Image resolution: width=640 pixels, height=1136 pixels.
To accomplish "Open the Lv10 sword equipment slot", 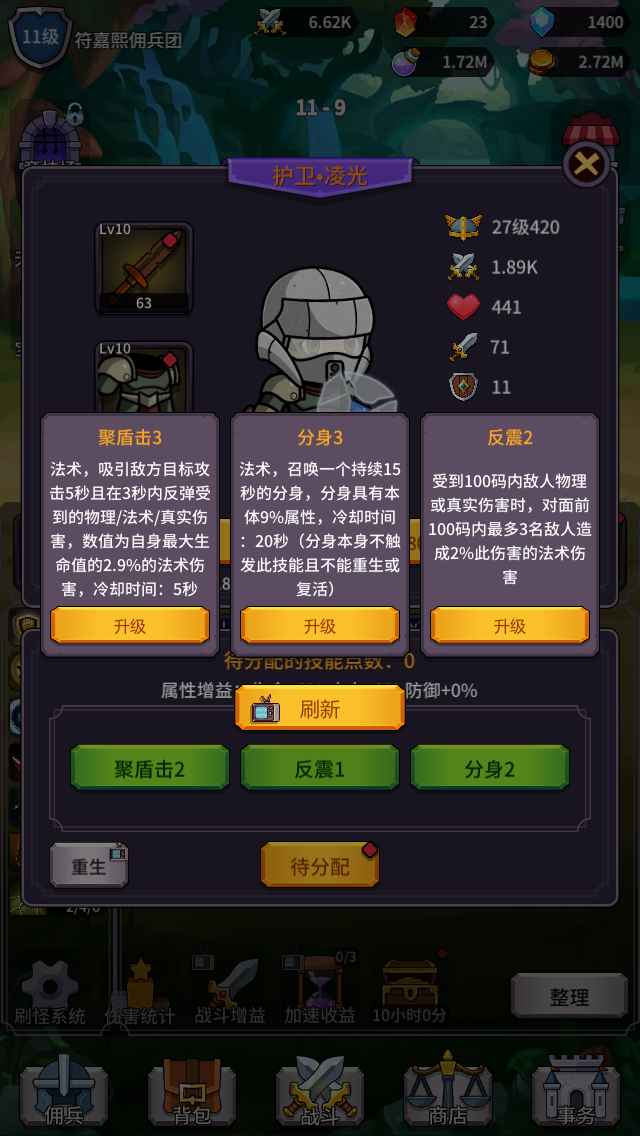I will [x=144, y=267].
